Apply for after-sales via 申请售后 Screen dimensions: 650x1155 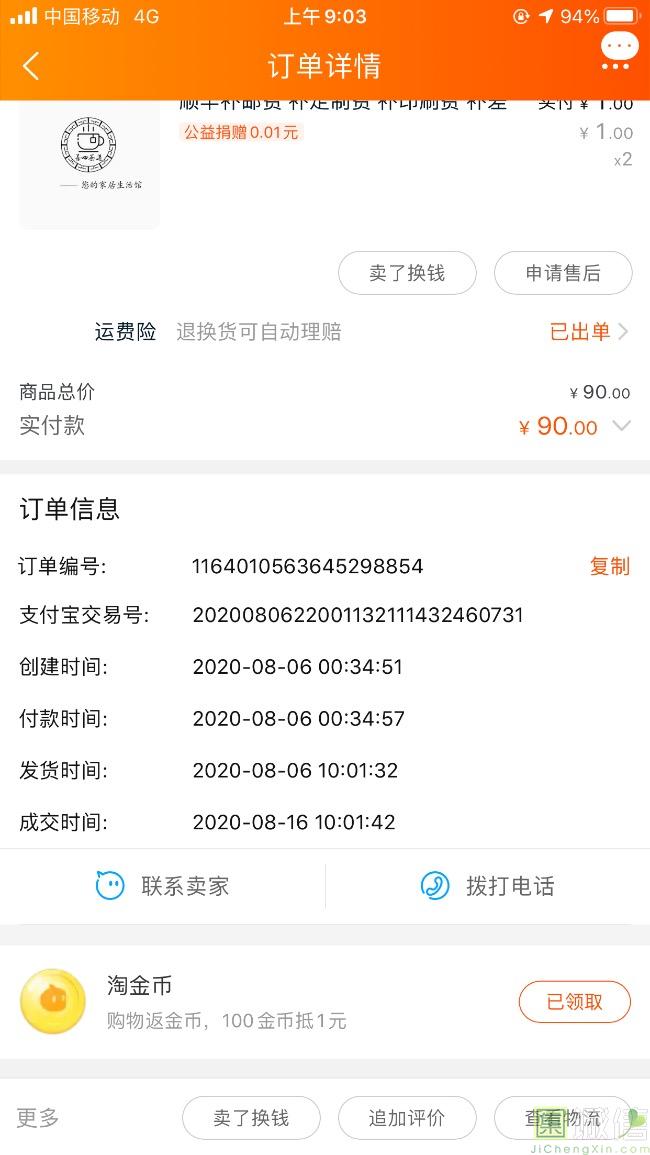[x=563, y=273]
